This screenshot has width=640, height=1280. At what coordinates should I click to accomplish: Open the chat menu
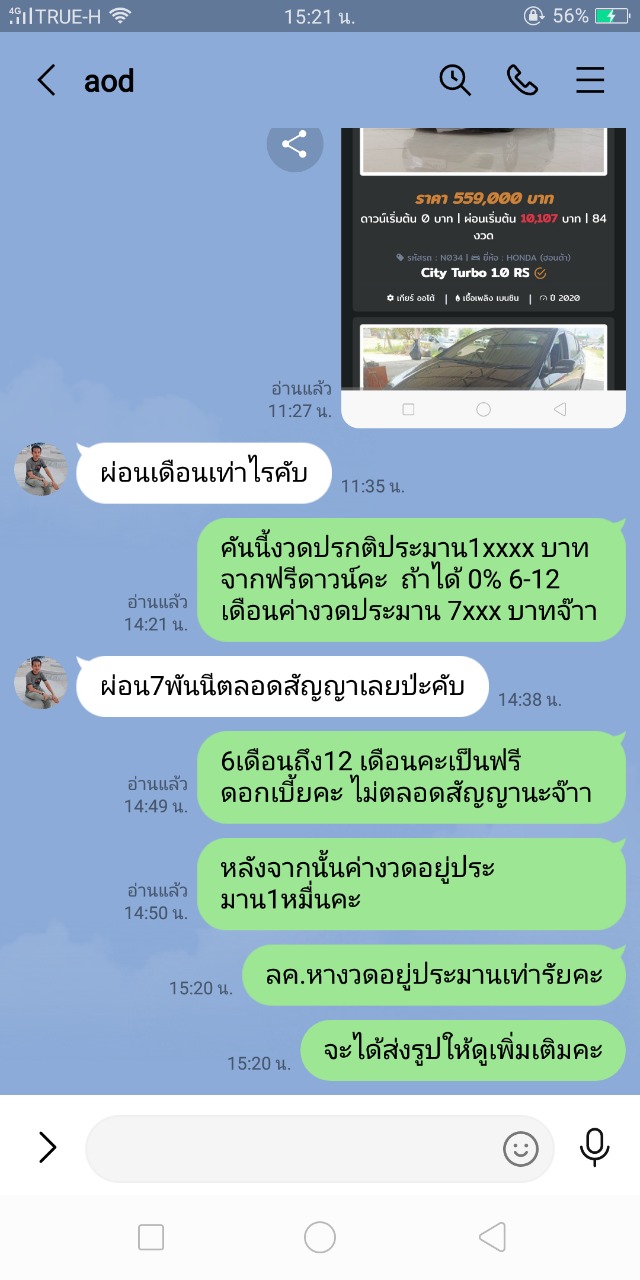590,80
